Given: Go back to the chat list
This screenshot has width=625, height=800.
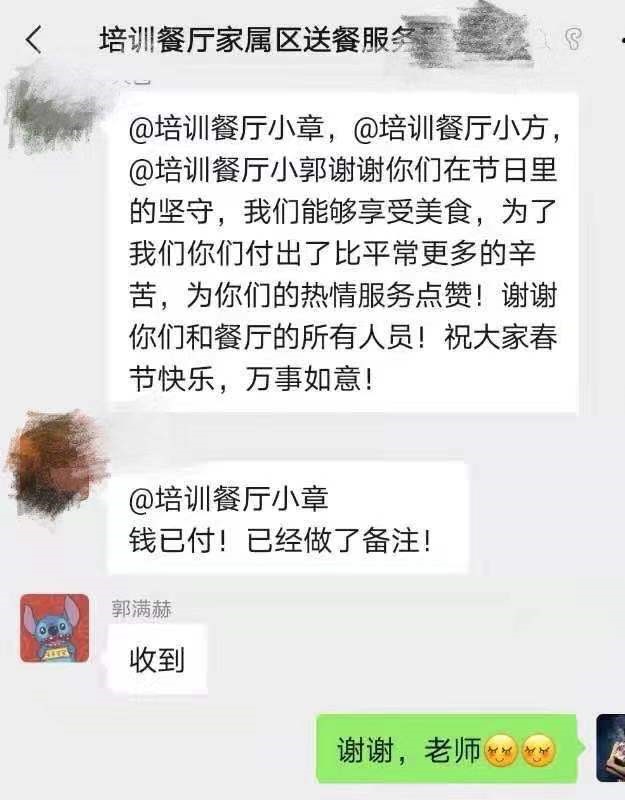Looking at the screenshot, I should click(34, 40).
